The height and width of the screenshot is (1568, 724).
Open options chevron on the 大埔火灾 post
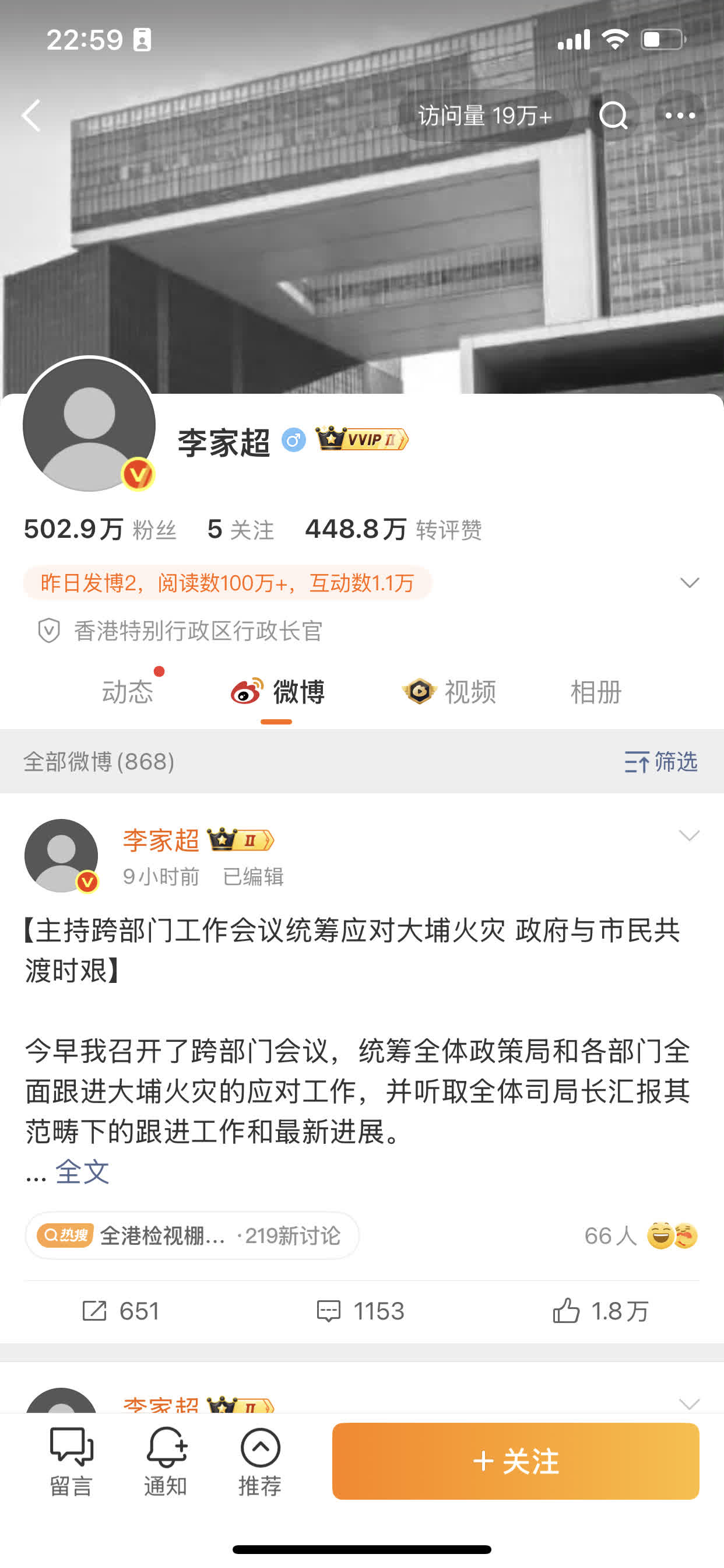tap(688, 835)
